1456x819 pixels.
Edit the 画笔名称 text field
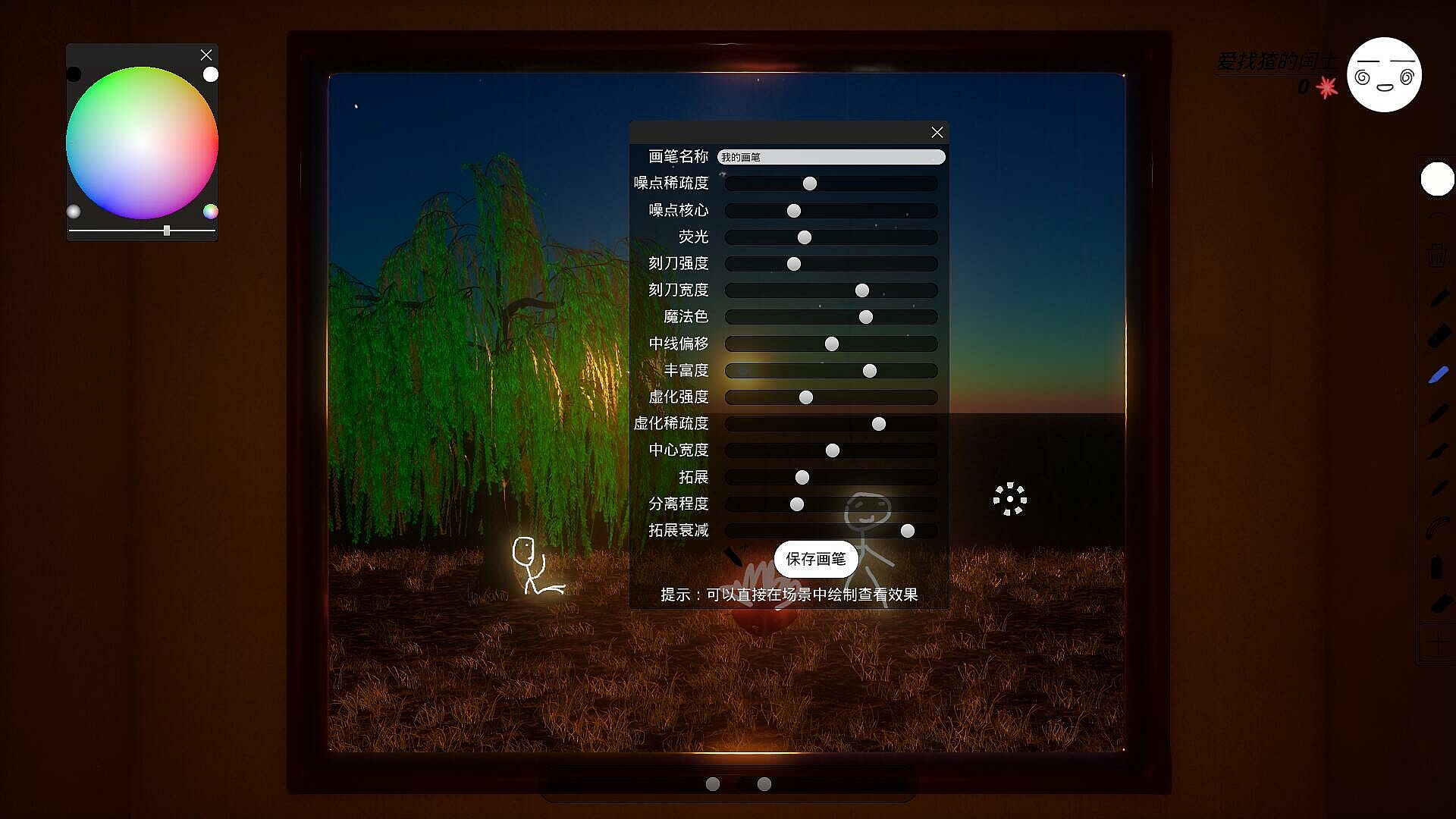tap(830, 157)
